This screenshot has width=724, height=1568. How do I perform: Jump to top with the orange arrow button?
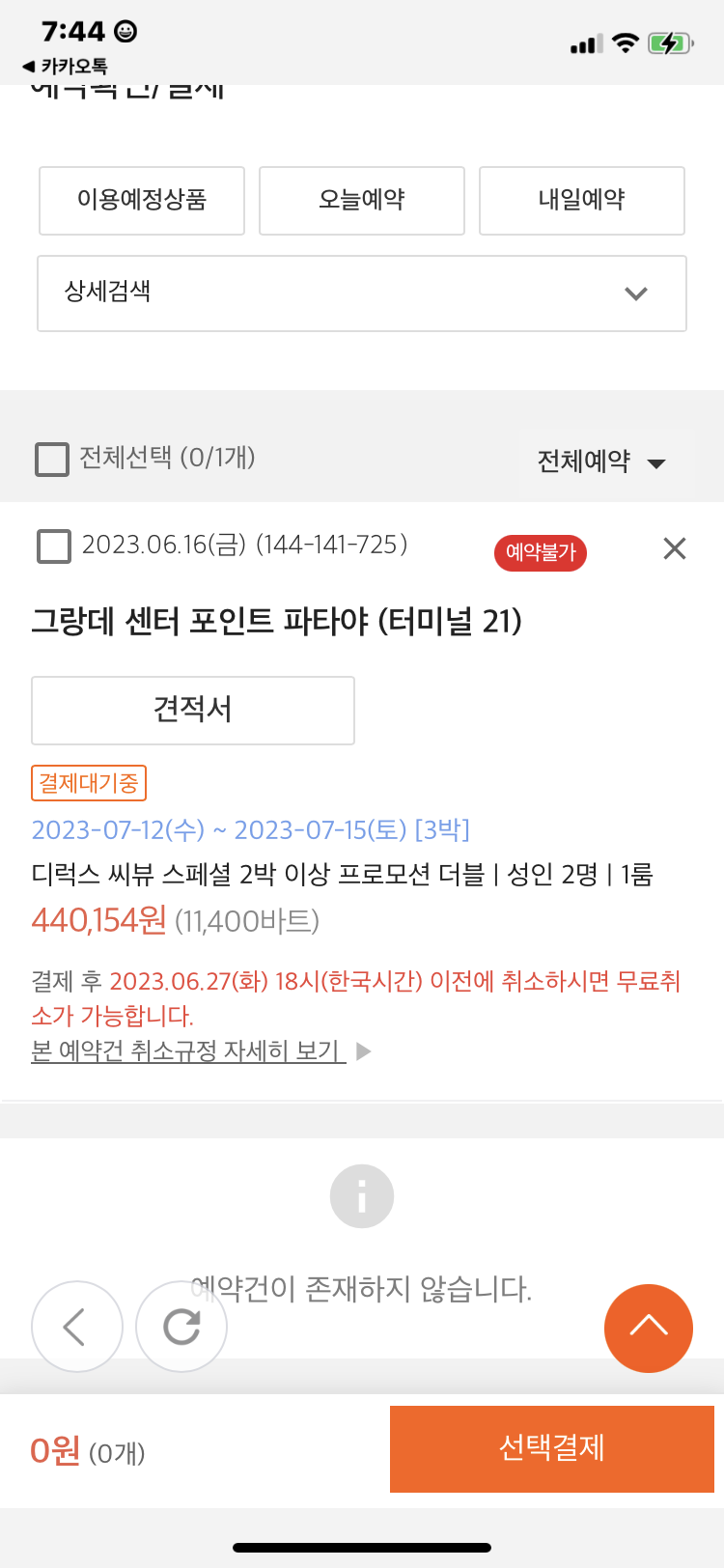649,1329
